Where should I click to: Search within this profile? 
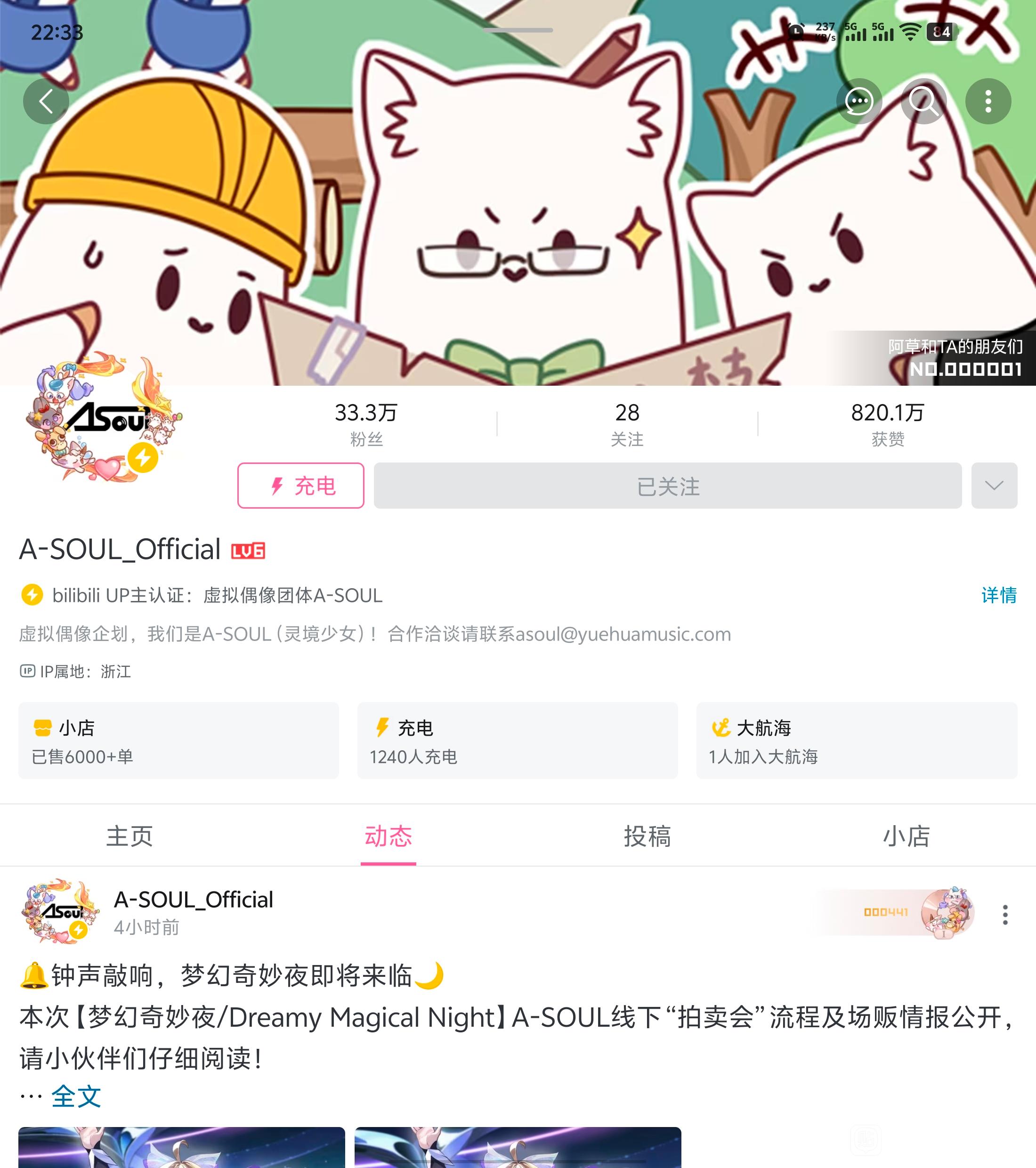[923, 102]
